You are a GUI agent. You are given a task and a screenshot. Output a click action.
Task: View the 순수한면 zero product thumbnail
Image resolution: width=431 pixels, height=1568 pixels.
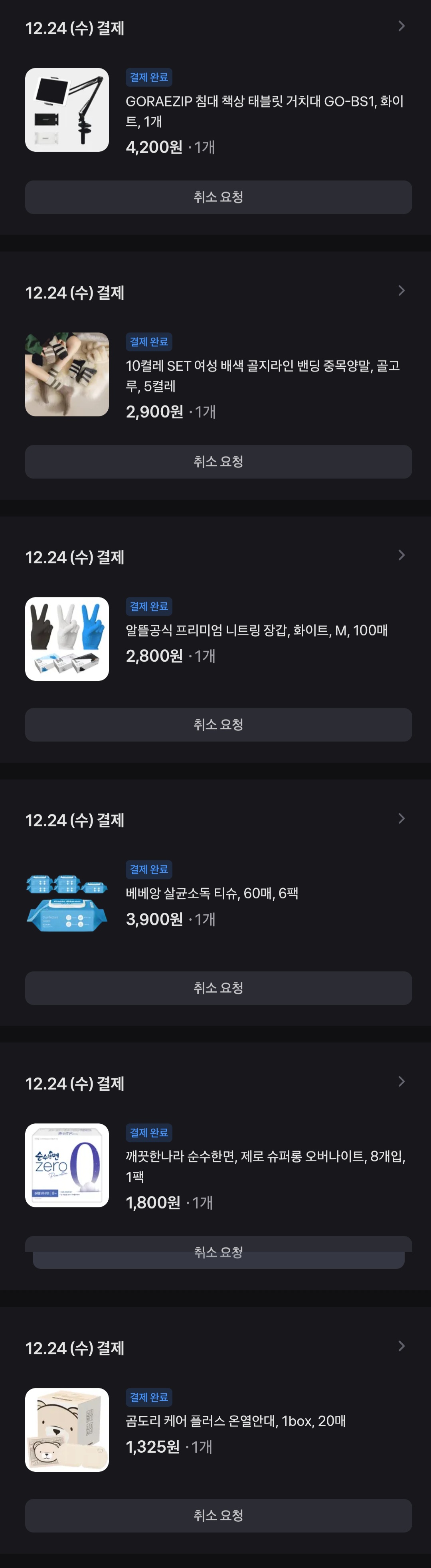[x=67, y=1165]
